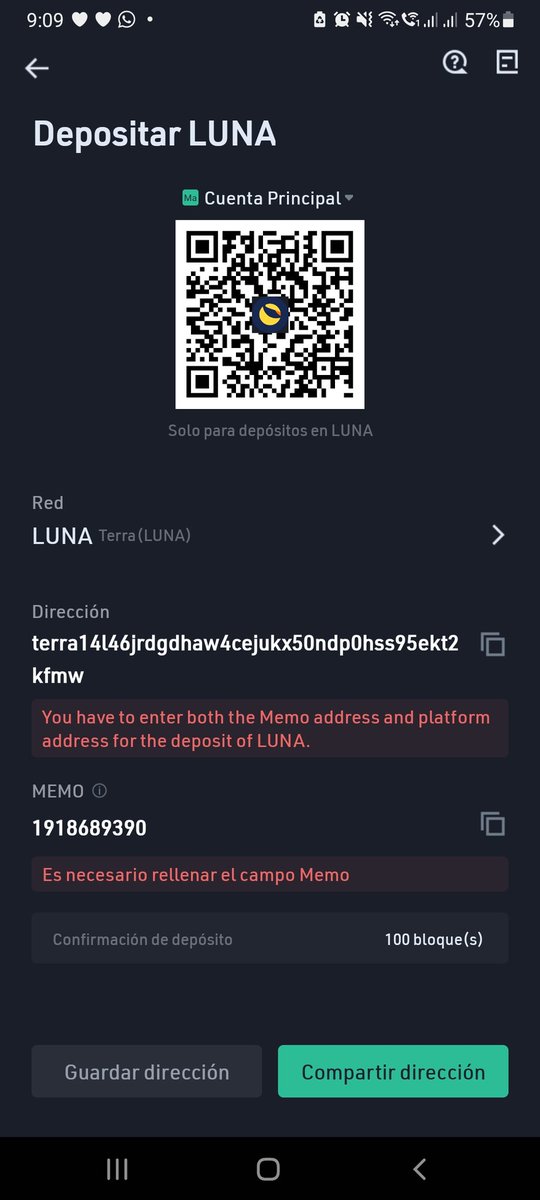Copy the MEMO number 1918689390
This screenshot has height=1200, width=540.
coord(492,824)
